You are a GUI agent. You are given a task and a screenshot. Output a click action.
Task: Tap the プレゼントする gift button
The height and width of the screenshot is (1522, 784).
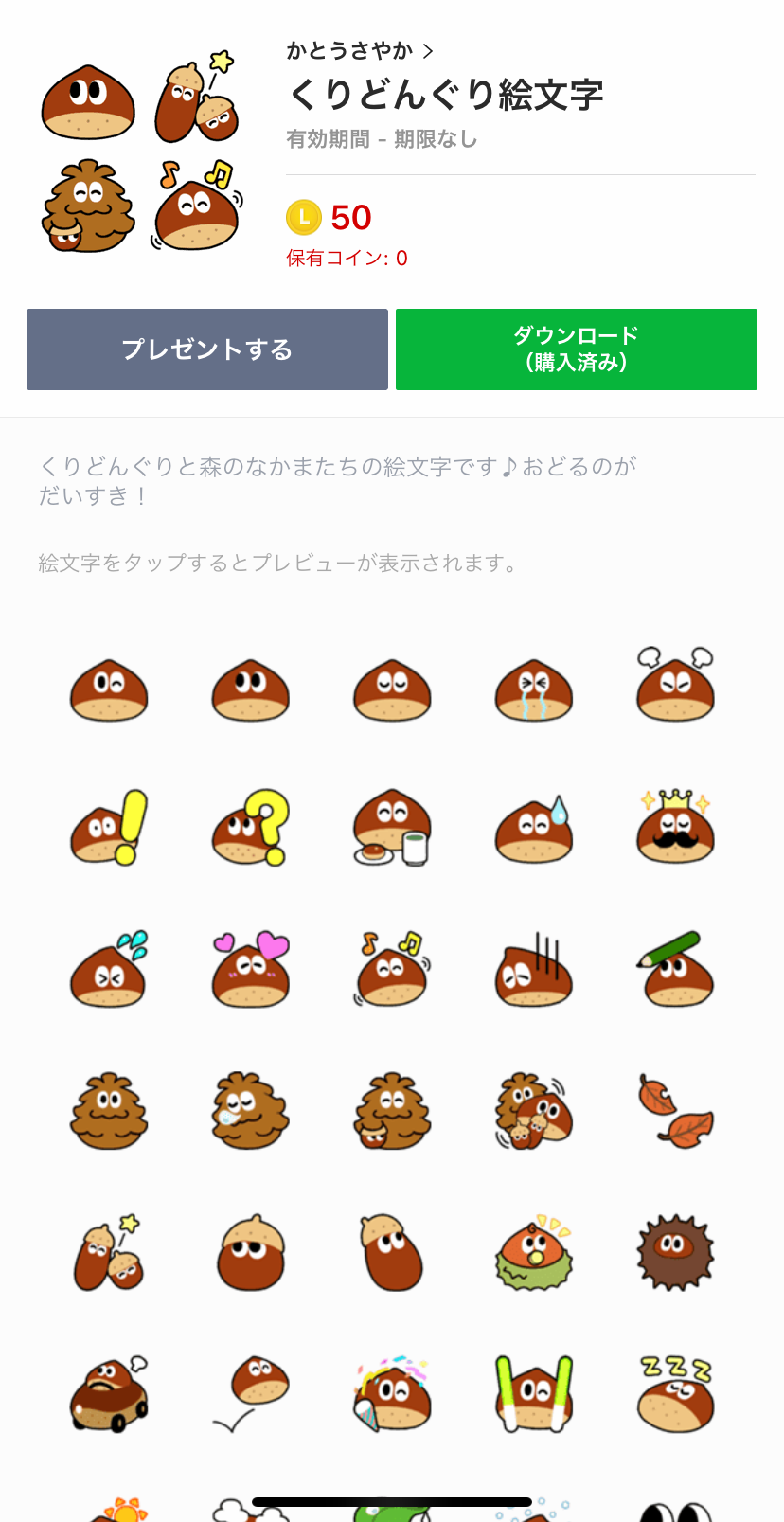[x=207, y=349]
